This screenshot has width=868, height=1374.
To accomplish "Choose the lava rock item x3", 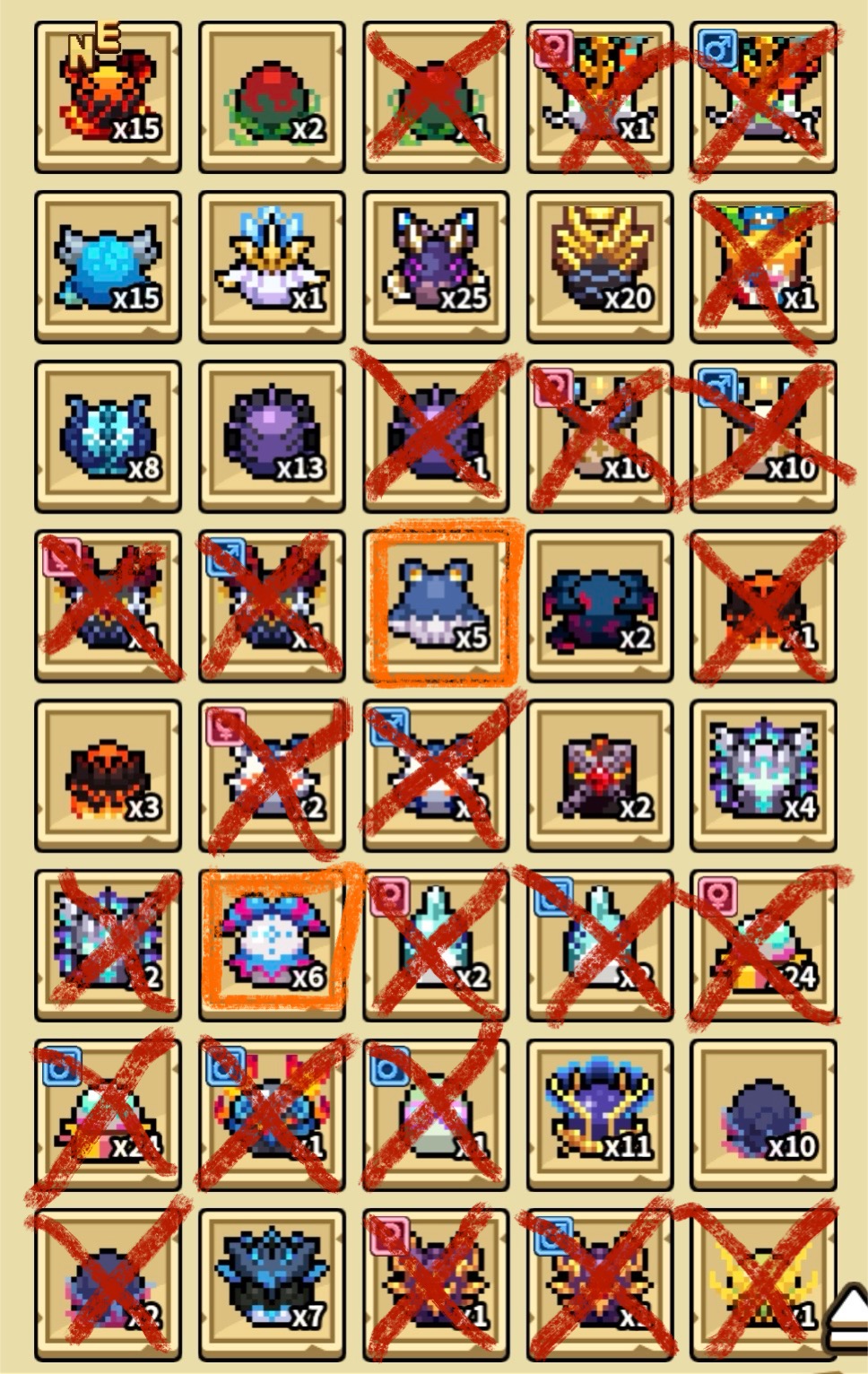I will (x=108, y=775).
